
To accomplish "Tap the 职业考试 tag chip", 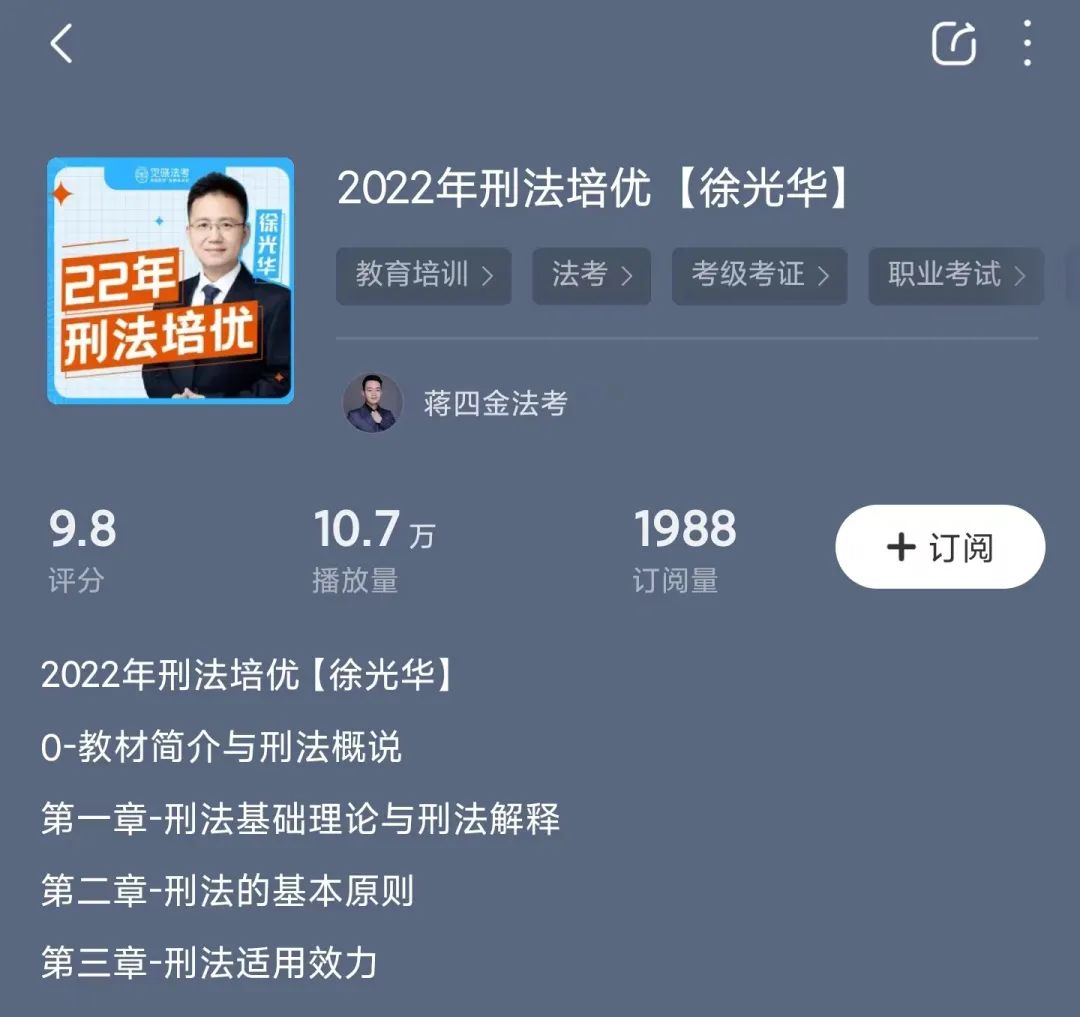I will coord(956,275).
